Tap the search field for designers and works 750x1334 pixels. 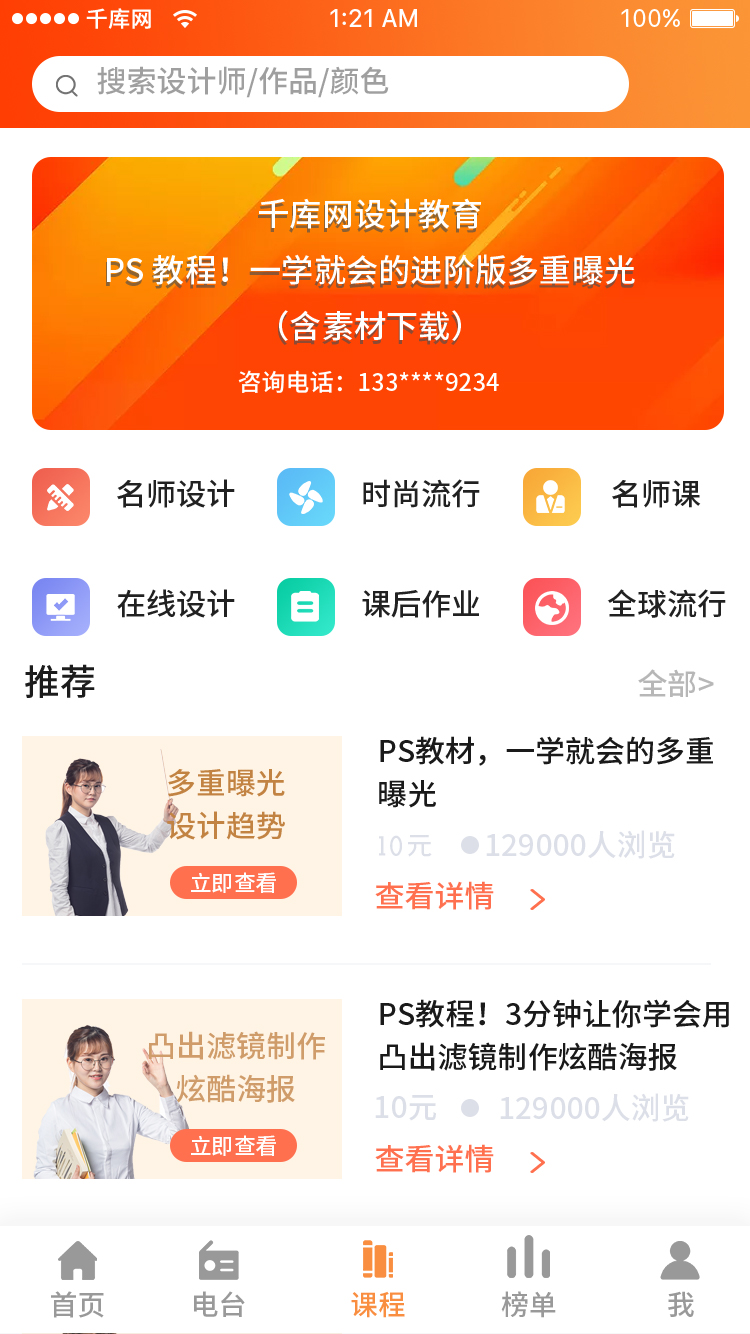(x=330, y=84)
